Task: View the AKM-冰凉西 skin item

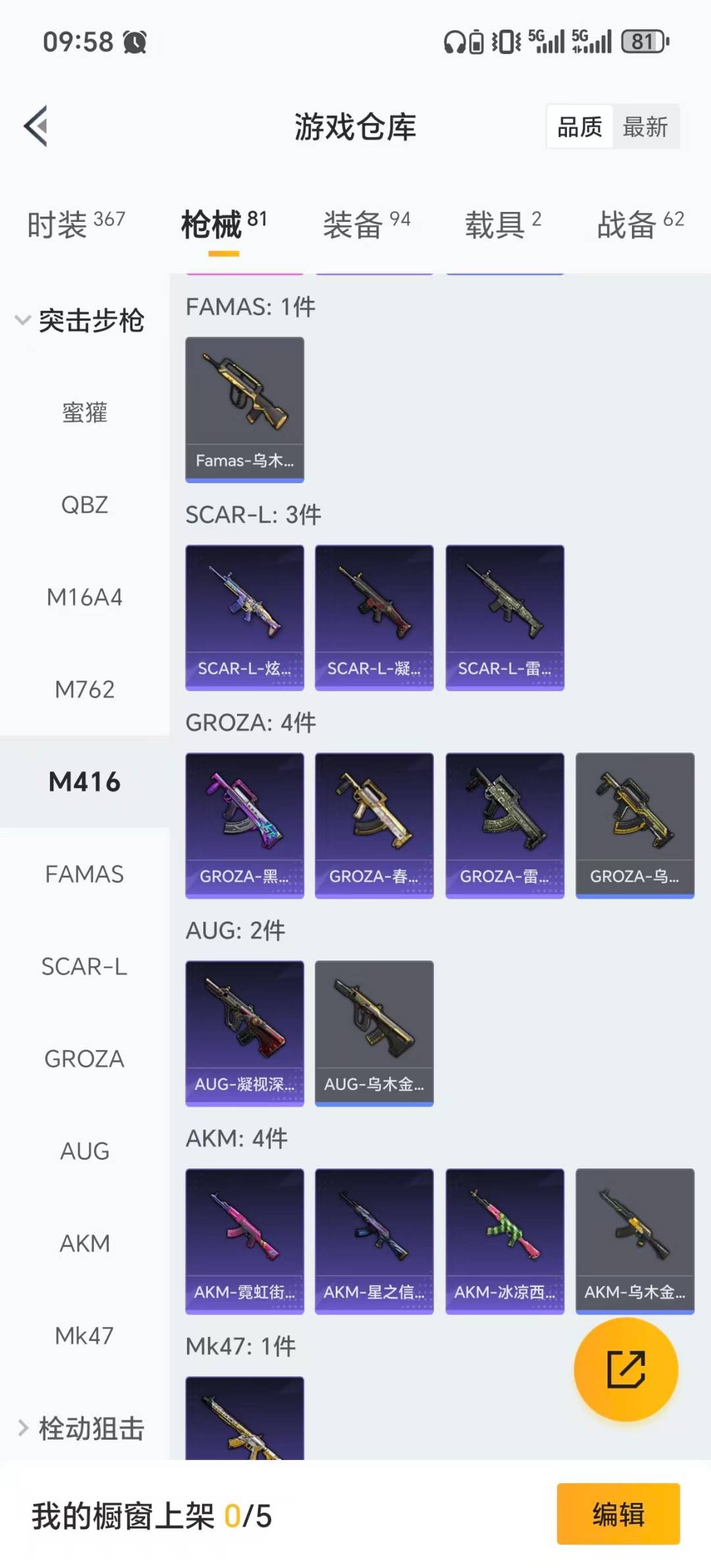Action: coord(504,1241)
